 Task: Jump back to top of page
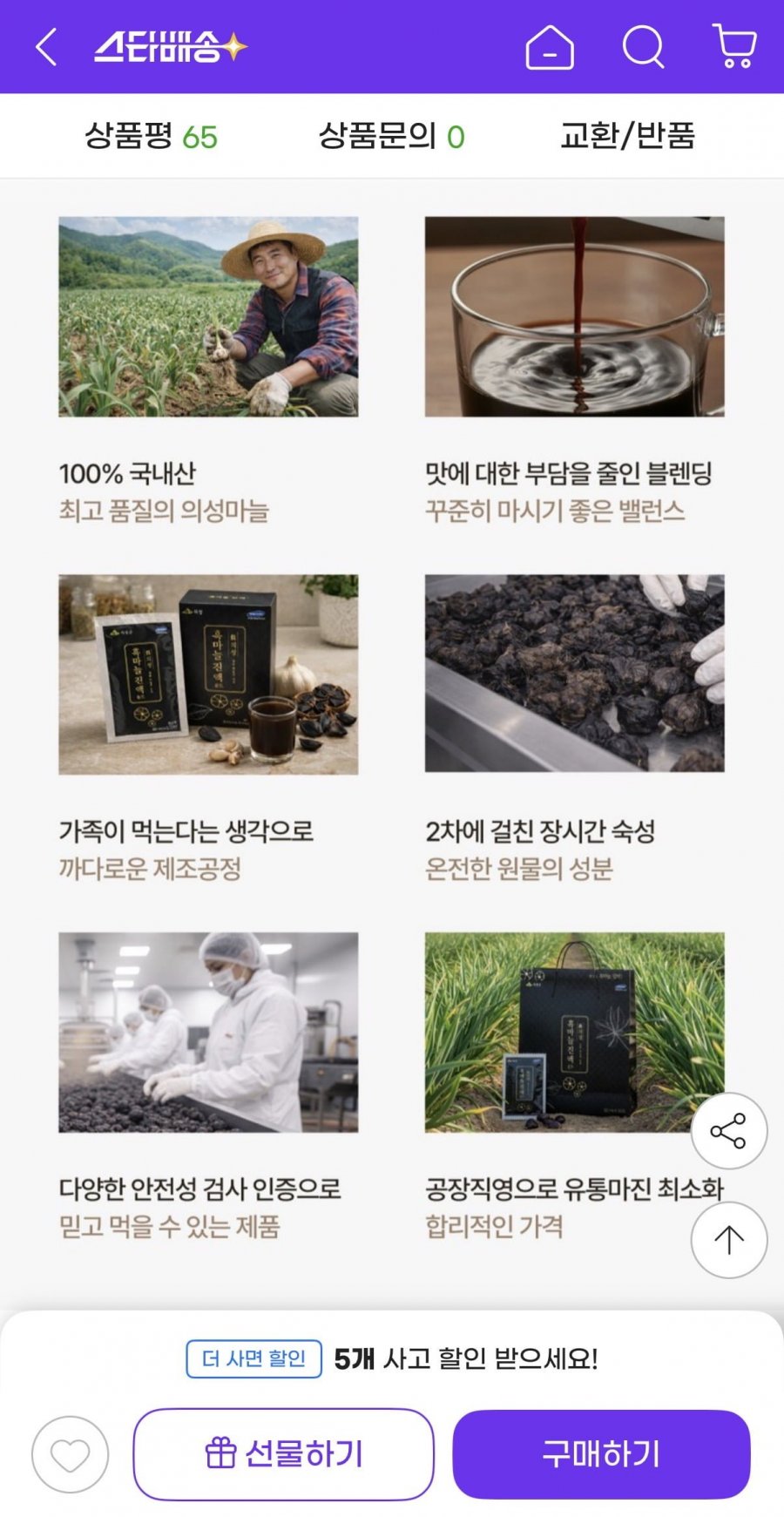(x=728, y=1240)
